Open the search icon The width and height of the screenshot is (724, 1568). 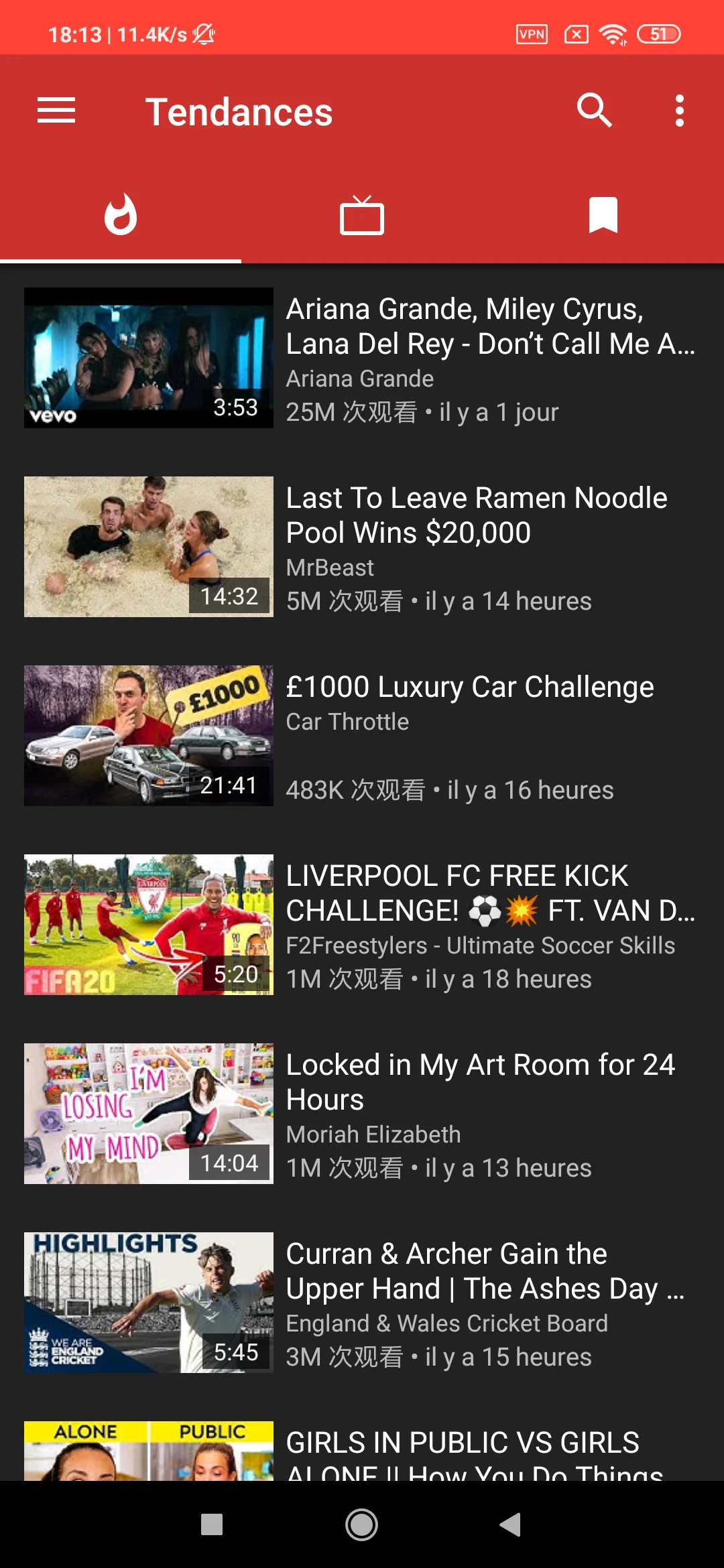click(x=595, y=111)
